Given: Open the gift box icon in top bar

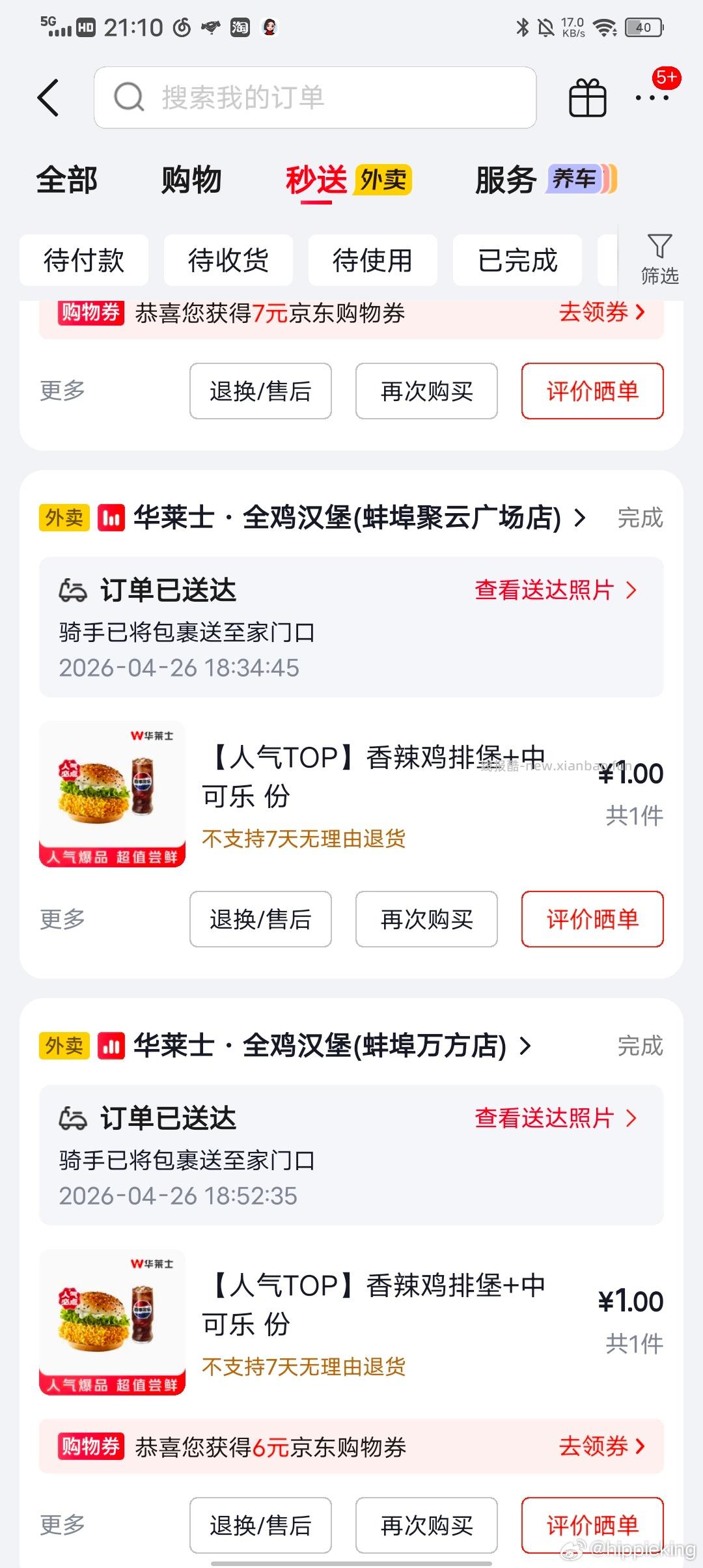Looking at the screenshot, I should point(586,97).
